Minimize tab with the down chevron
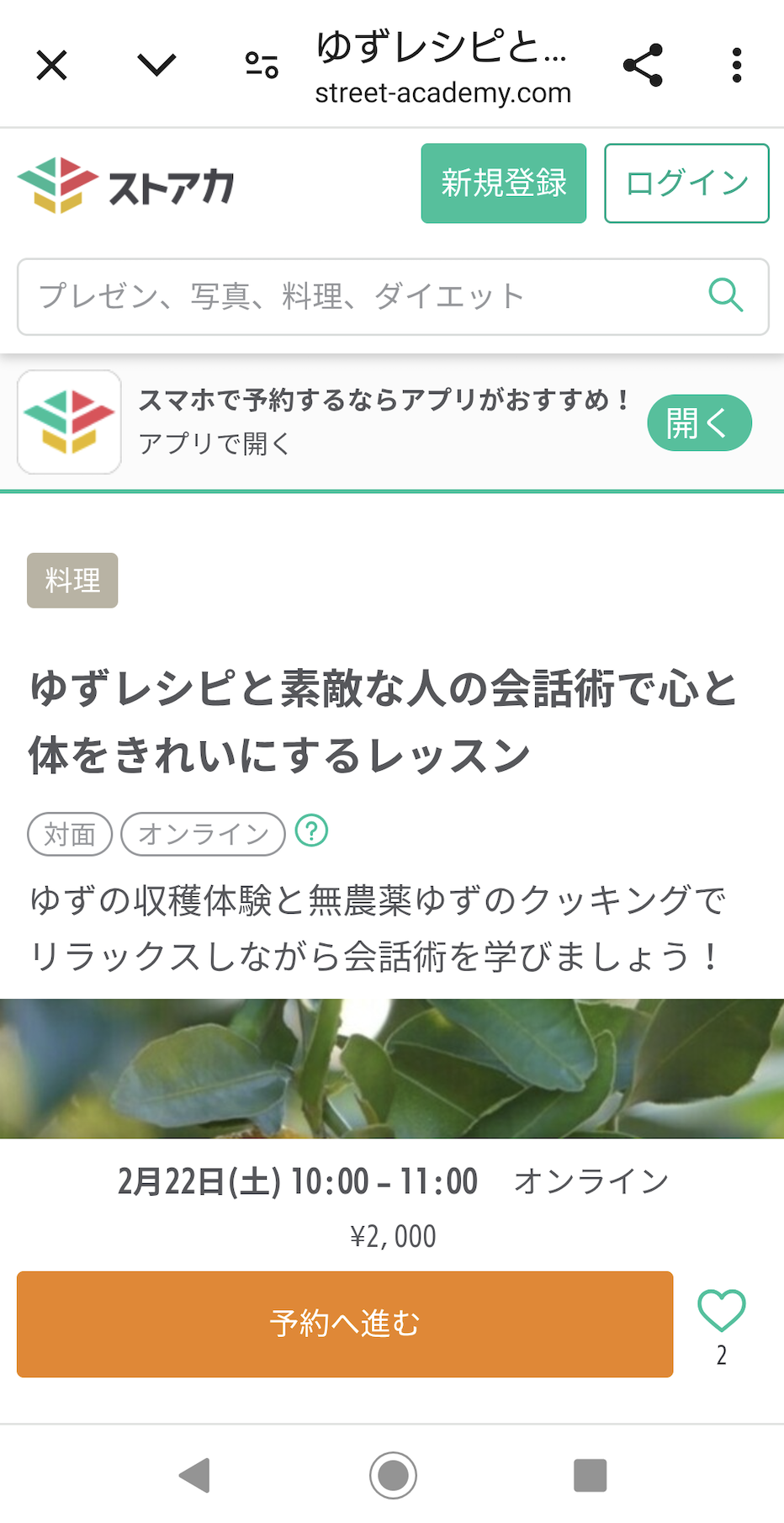This screenshot has width=784, height=1523. (x=156, y=65)
